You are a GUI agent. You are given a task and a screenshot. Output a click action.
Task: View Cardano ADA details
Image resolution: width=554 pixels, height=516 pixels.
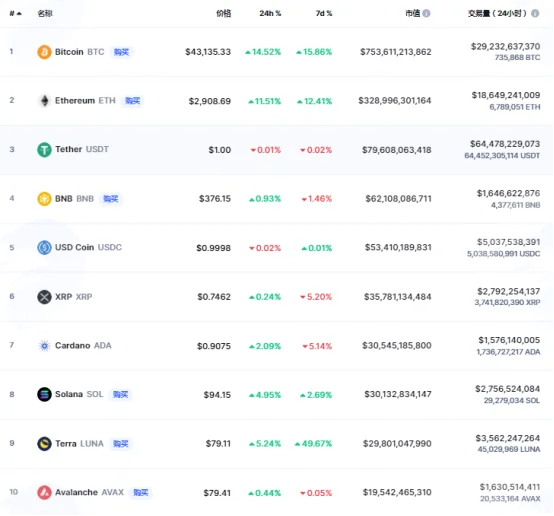pos(277,345)
